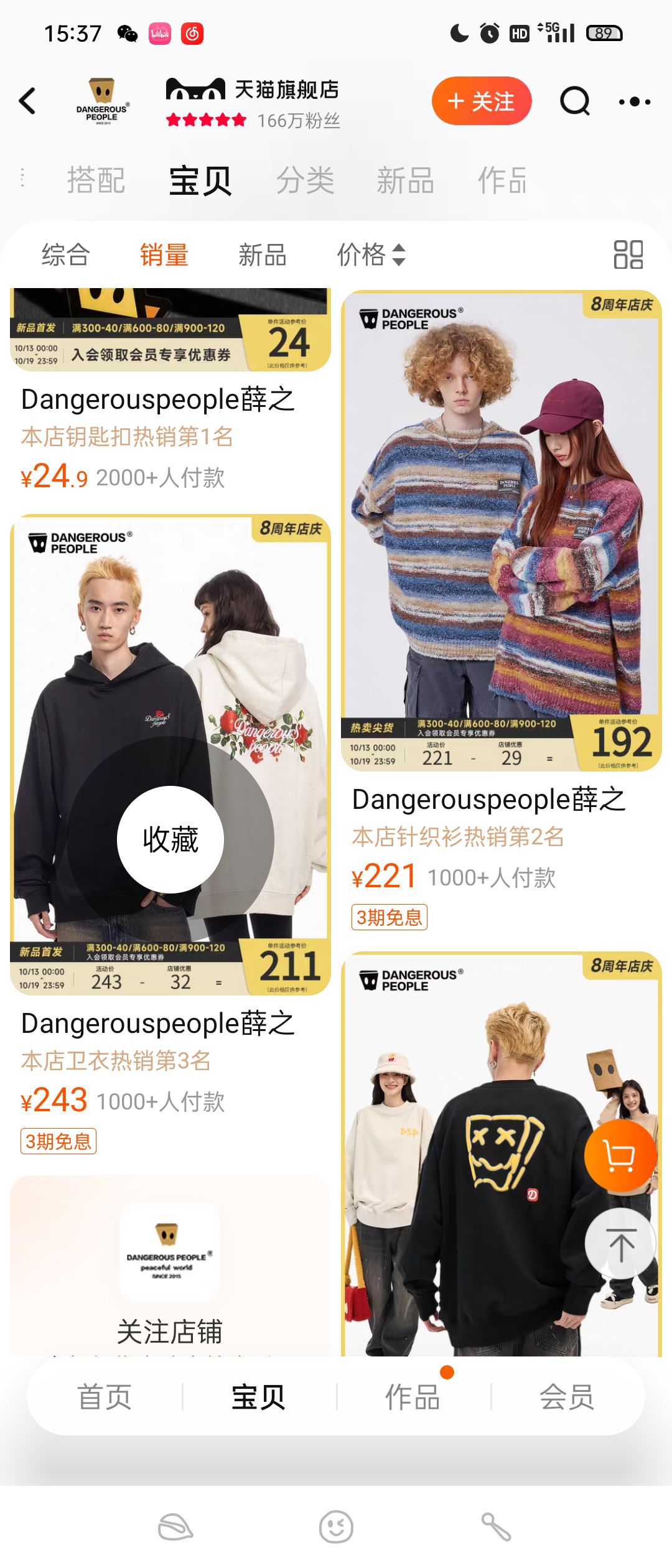Open the three-dot overflow menu
Screen dimensions: 672x1568
coord(634,101)
